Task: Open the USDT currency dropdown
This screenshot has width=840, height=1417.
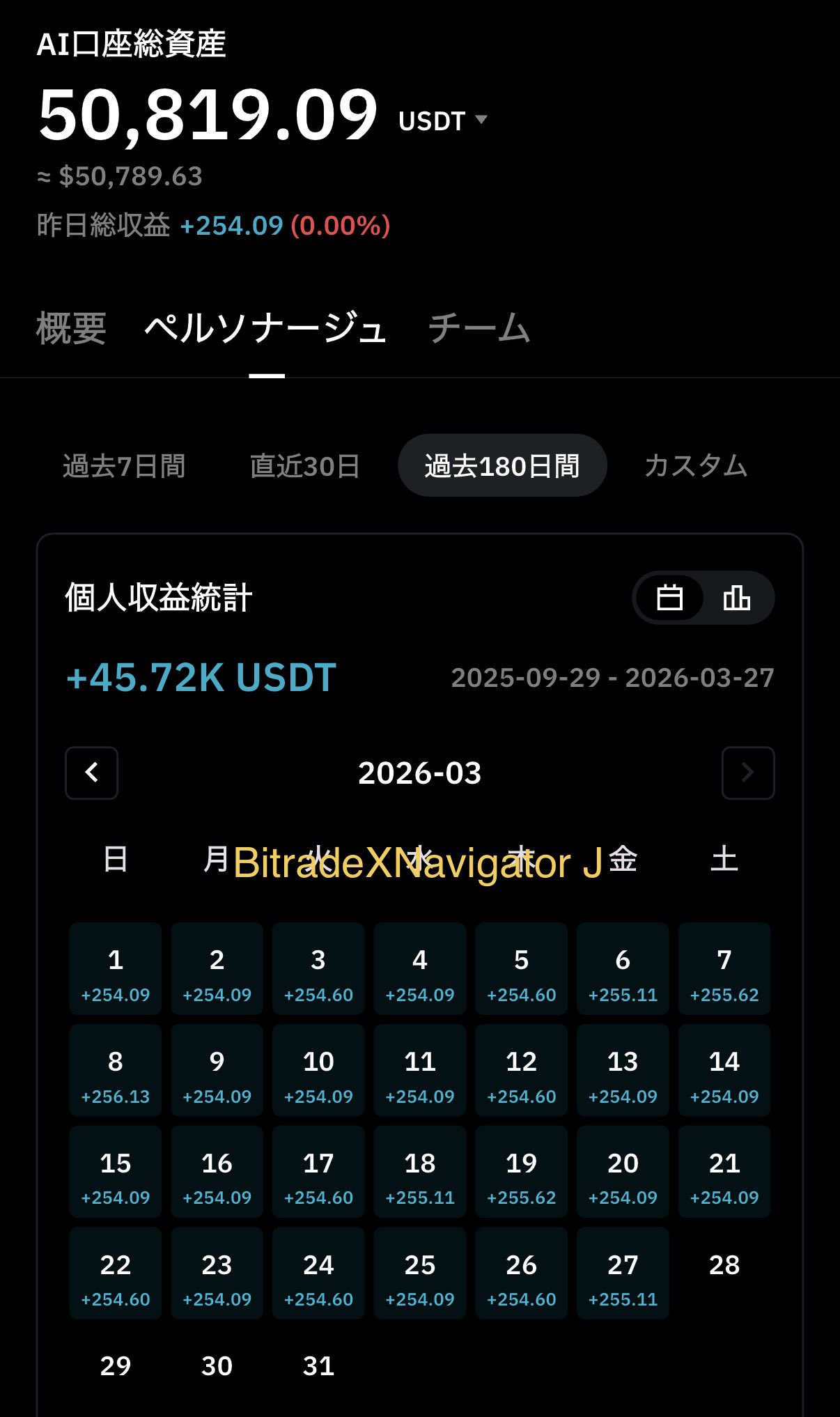Action: point(443,121)
